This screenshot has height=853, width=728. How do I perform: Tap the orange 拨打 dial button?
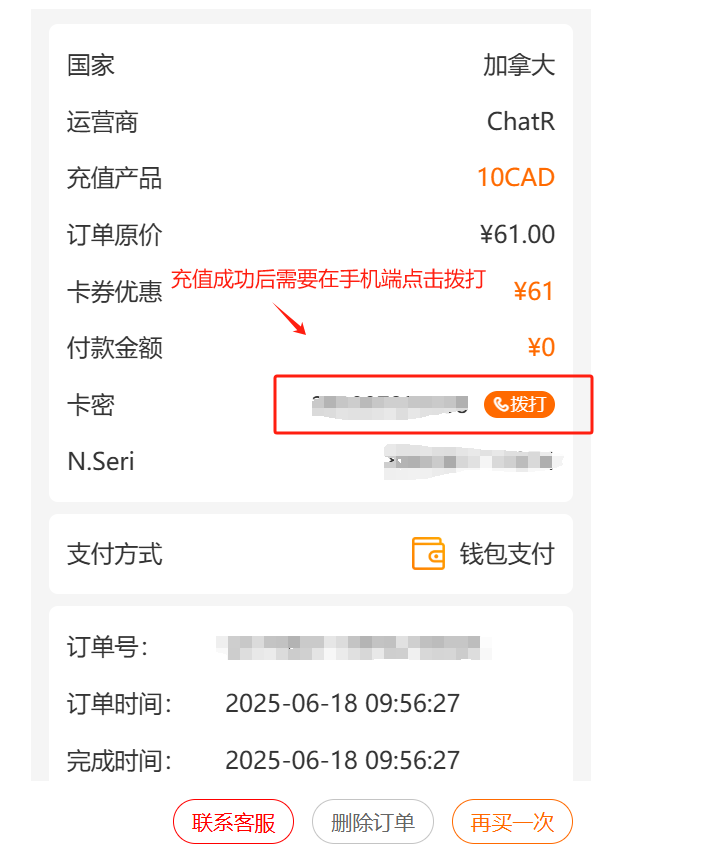519,404
